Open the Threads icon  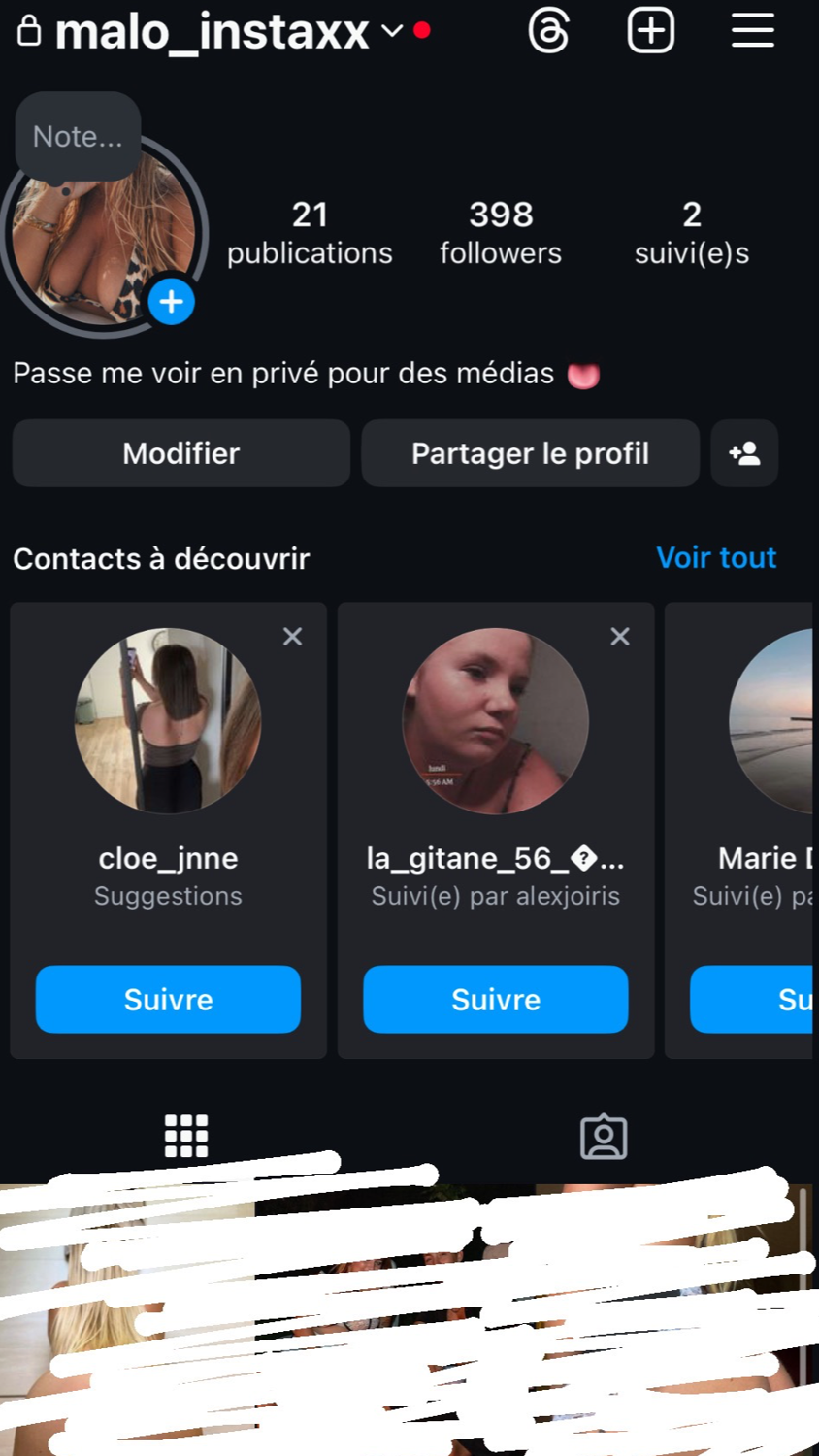548,31
